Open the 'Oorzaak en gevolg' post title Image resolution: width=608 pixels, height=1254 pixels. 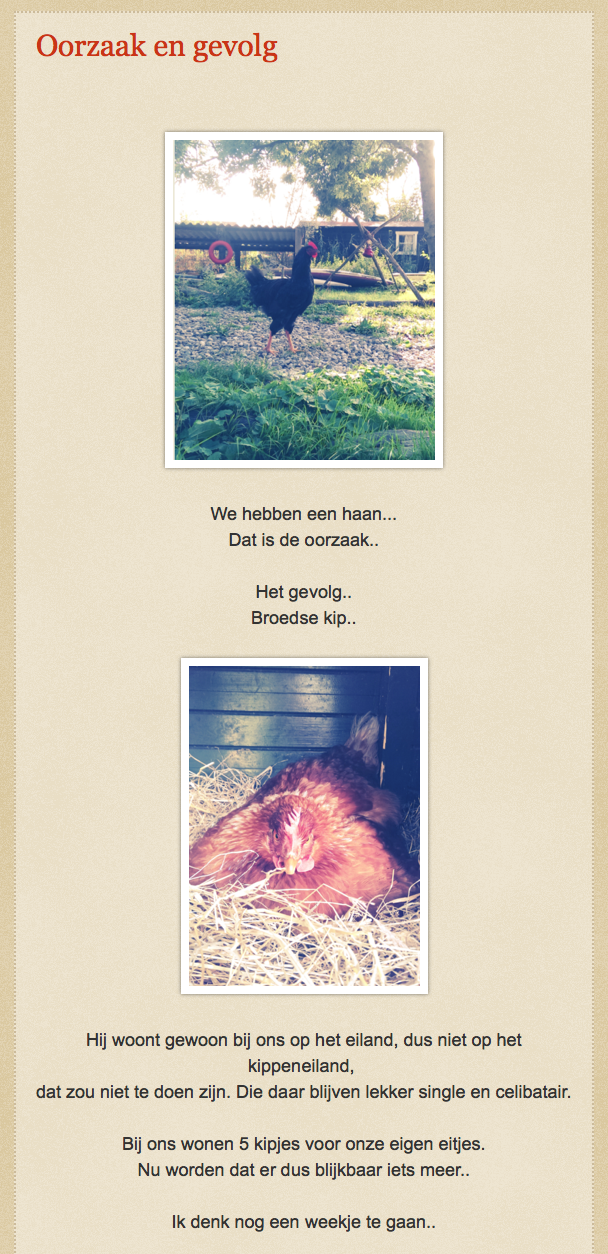click(x=157, y=47)
